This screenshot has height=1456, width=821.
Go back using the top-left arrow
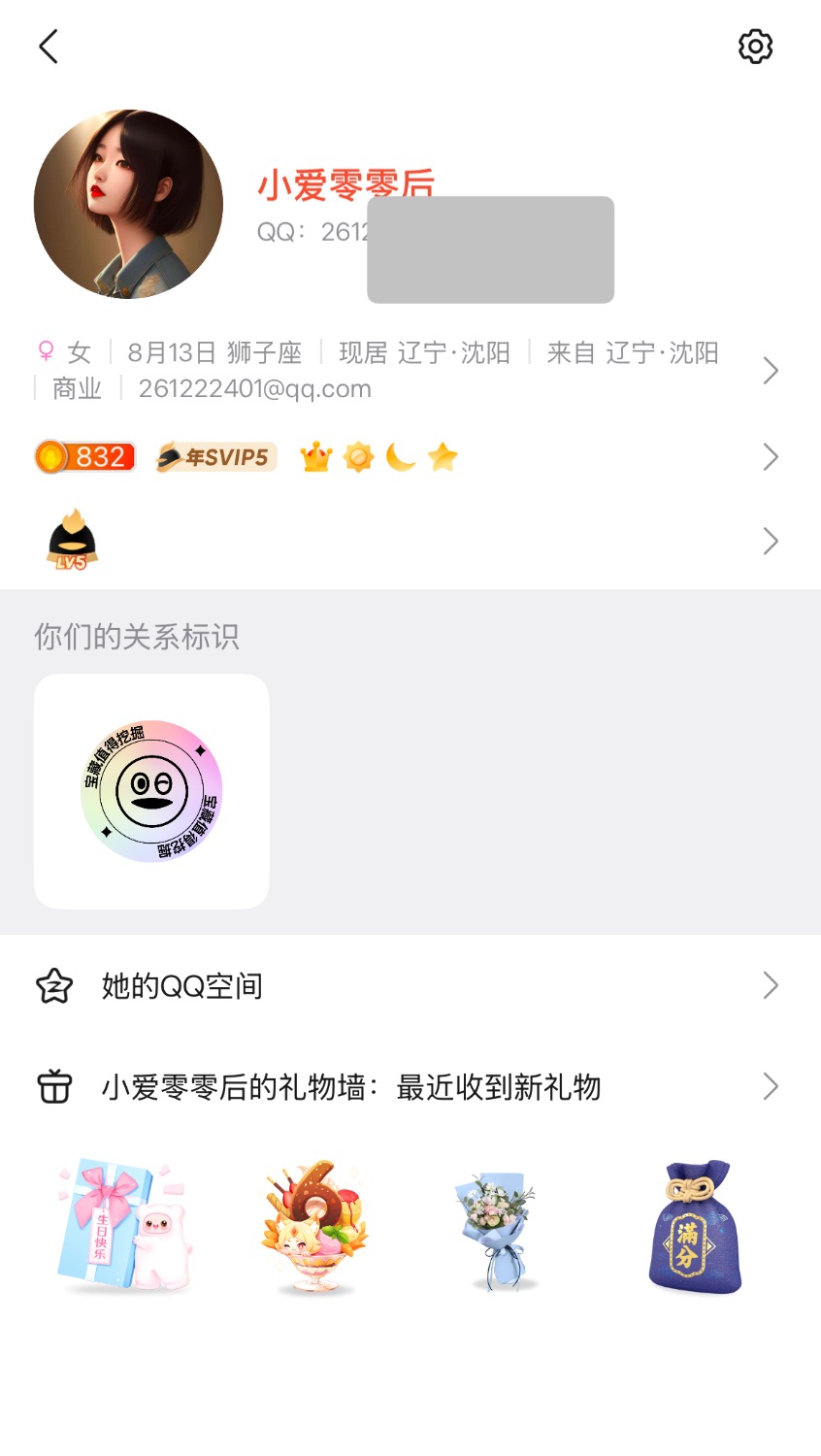(x=49, y=47)
